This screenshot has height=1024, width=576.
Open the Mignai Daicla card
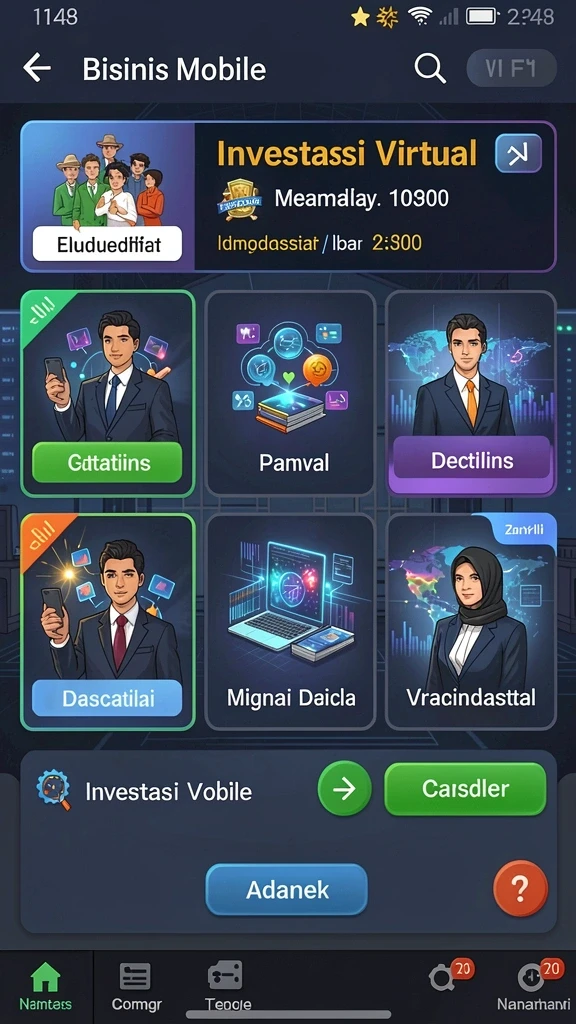[290, 621]
